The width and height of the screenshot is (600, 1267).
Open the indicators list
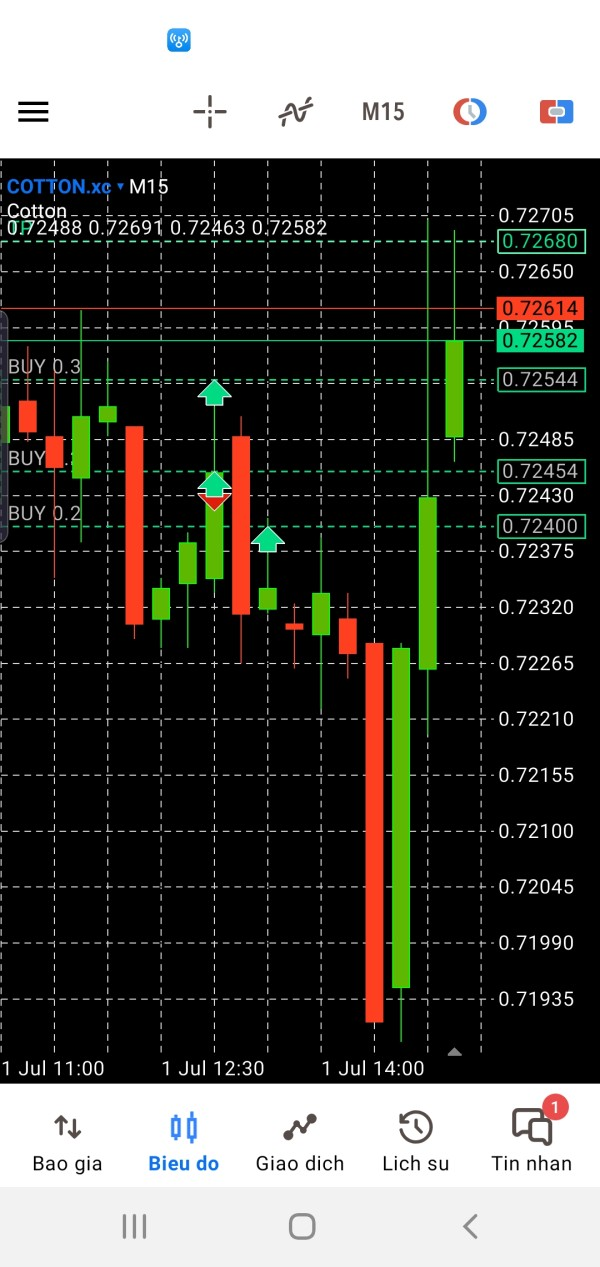click(x=296, y=111)
